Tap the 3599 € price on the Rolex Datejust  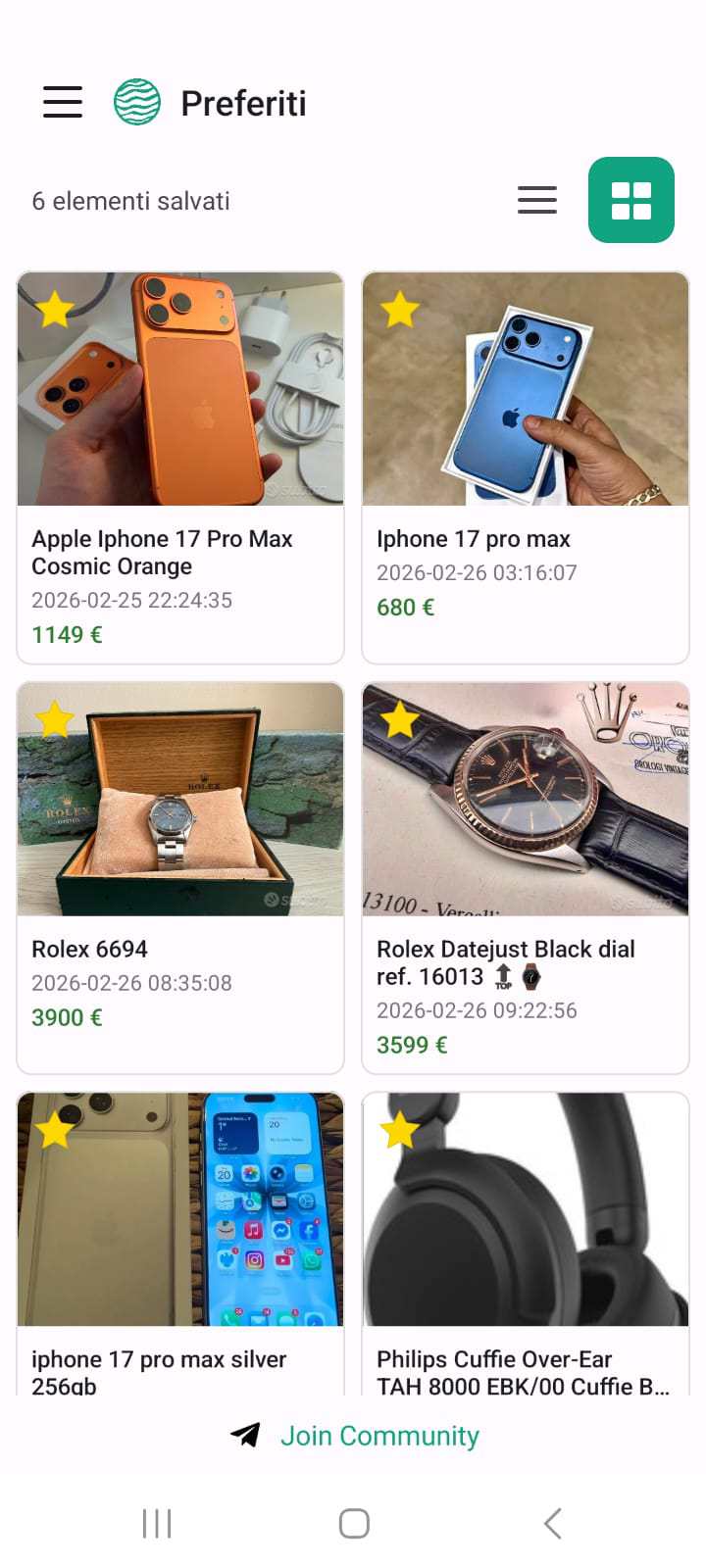tap(411, 1045)
